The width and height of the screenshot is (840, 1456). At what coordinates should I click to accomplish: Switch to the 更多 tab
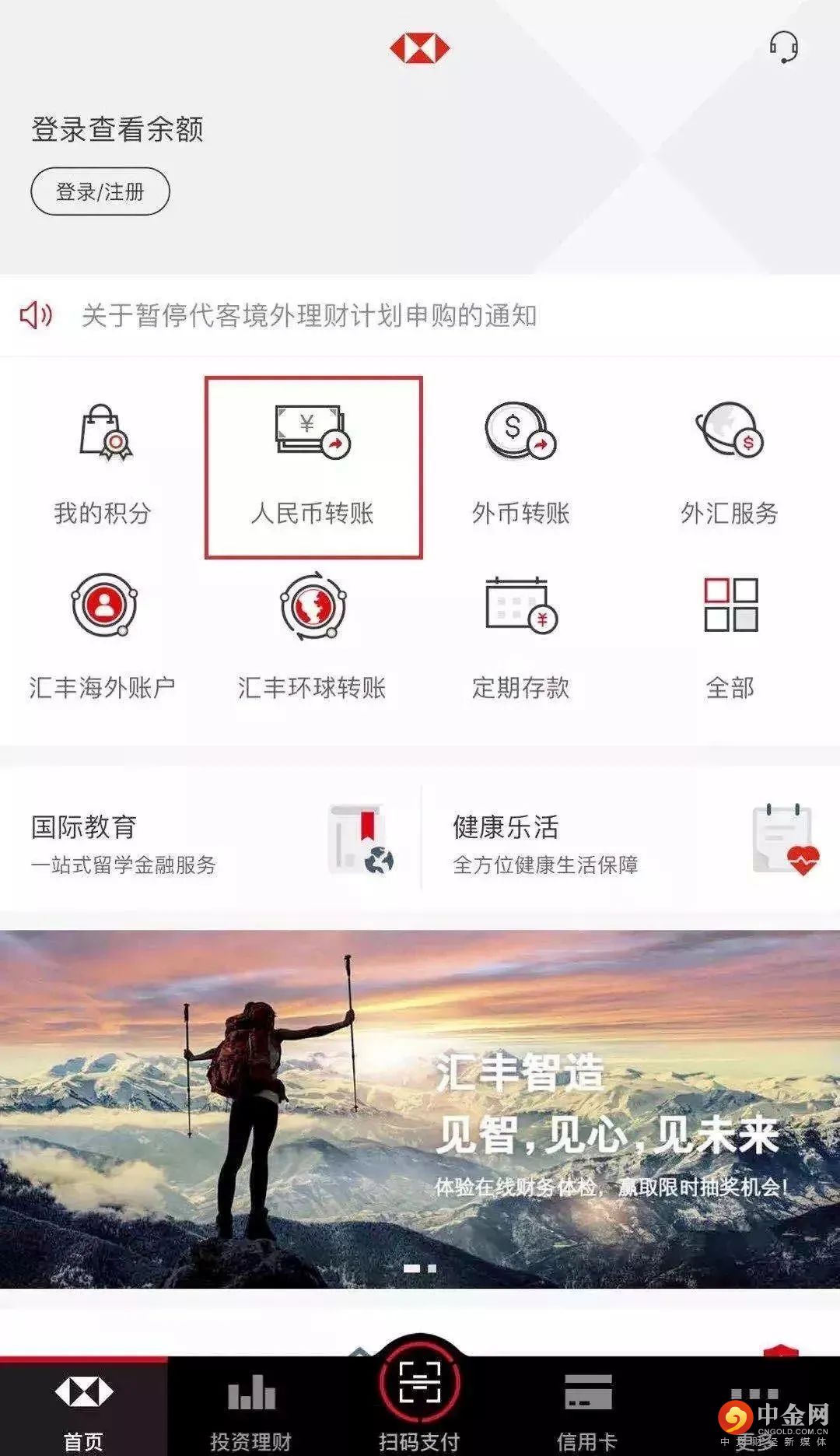coord(753,1409)
